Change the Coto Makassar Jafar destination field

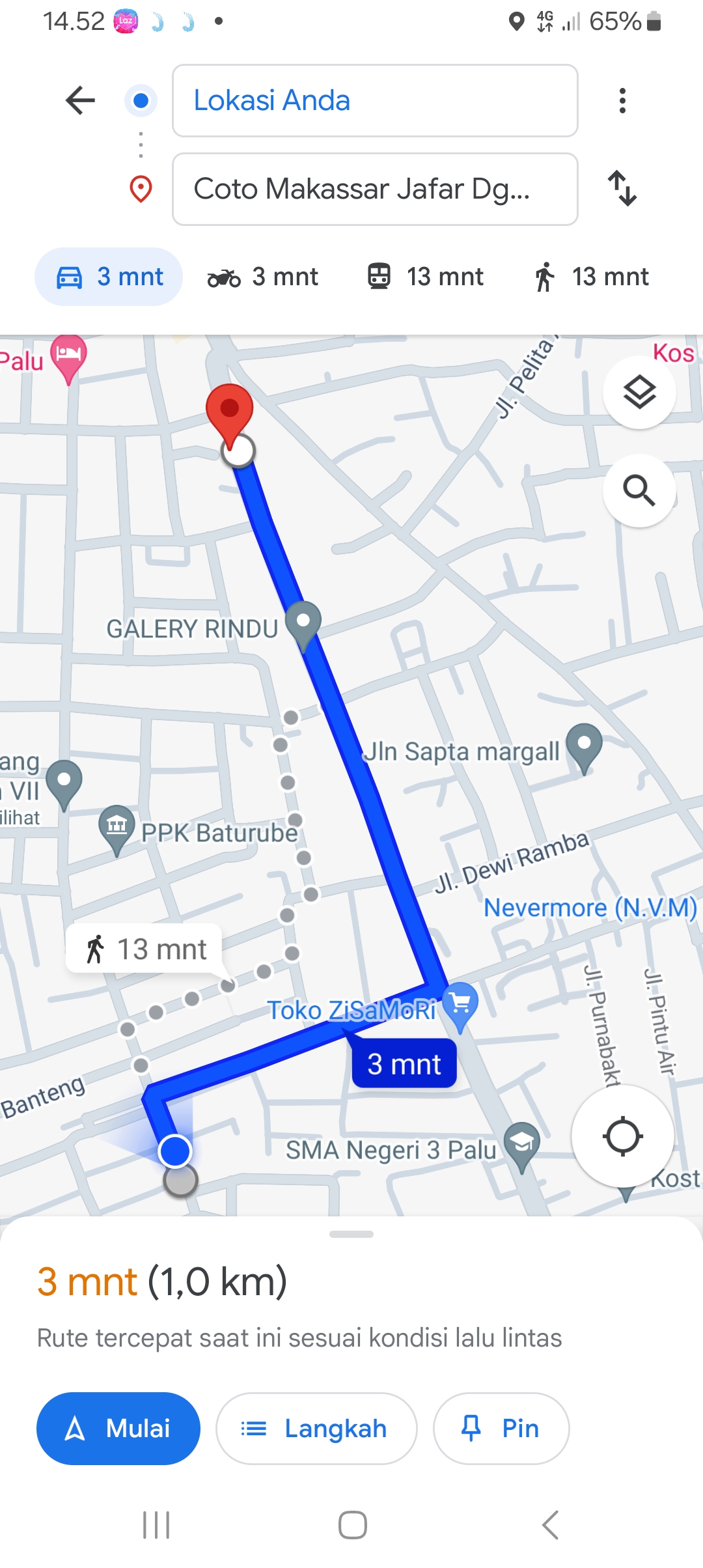[x=375, y=189]
